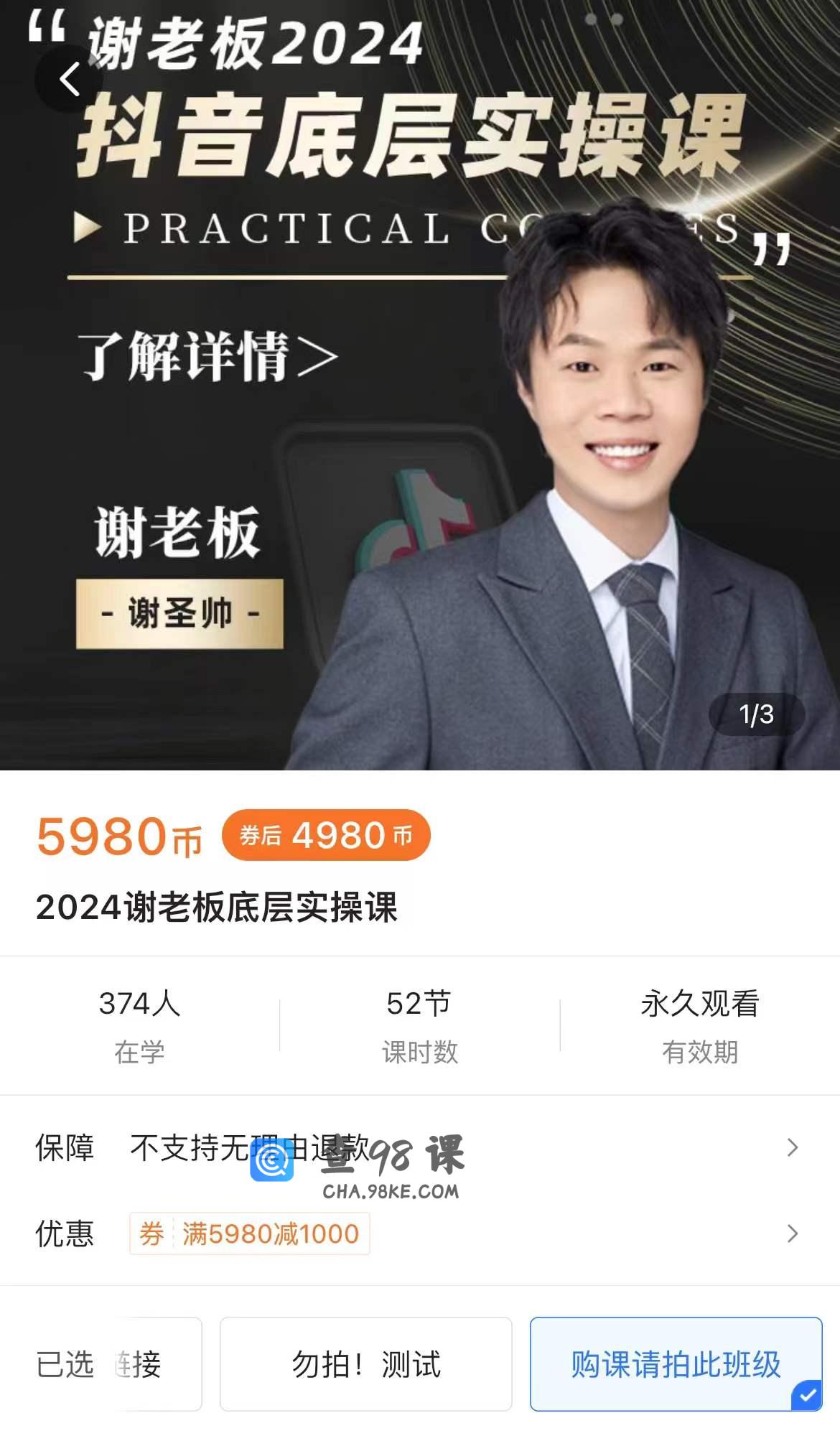Image resolution: width=840 pixels, height=1441 pixels.
Task: Claim the 券后 4980币 coupon price
Action: pyautogui.click(x=326, y=835)
